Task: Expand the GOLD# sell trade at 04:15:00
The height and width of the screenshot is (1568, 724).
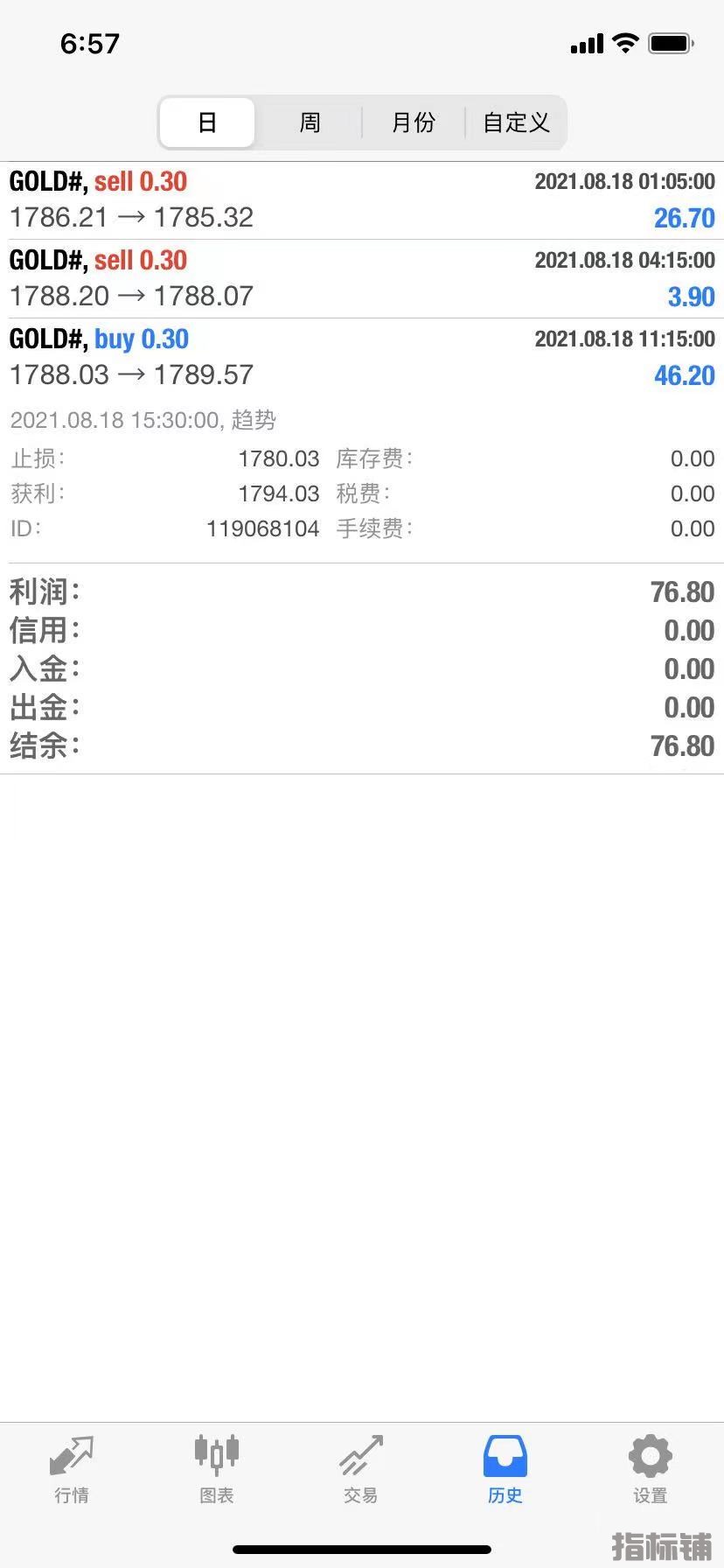Action: point(362,279)
